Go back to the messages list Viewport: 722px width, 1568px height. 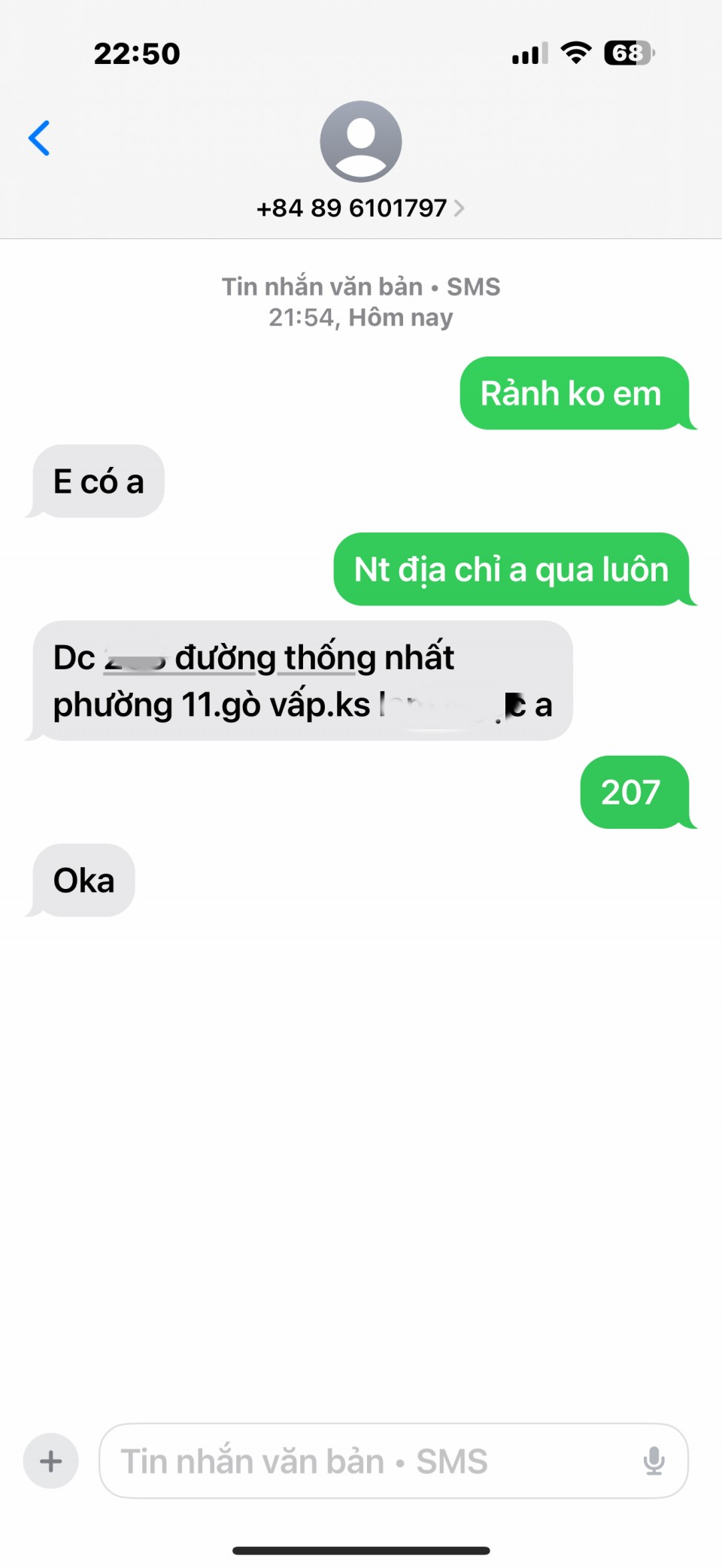click(x=39, y=138)
